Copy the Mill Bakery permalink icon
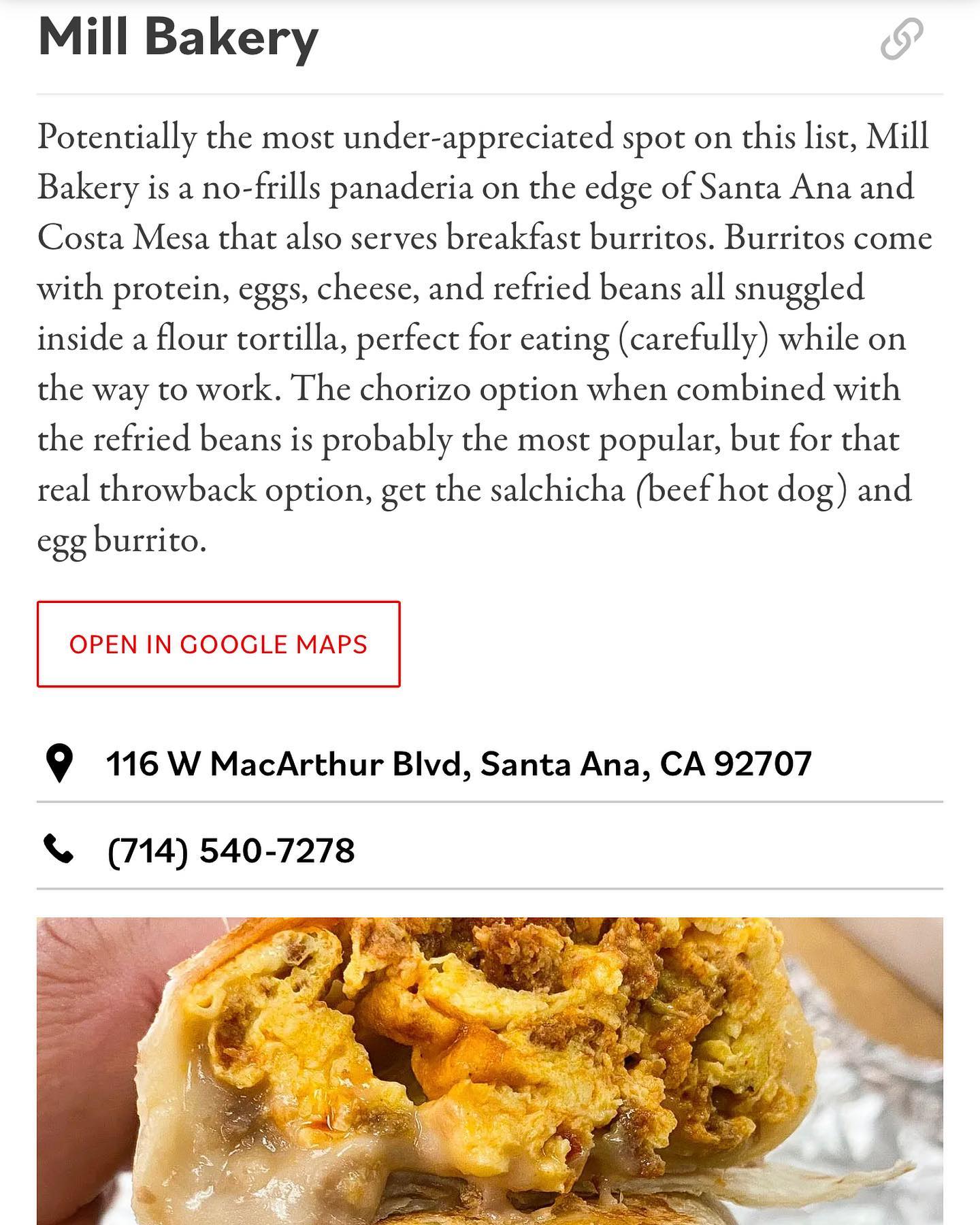The image size is (980, 1225). 902,39
